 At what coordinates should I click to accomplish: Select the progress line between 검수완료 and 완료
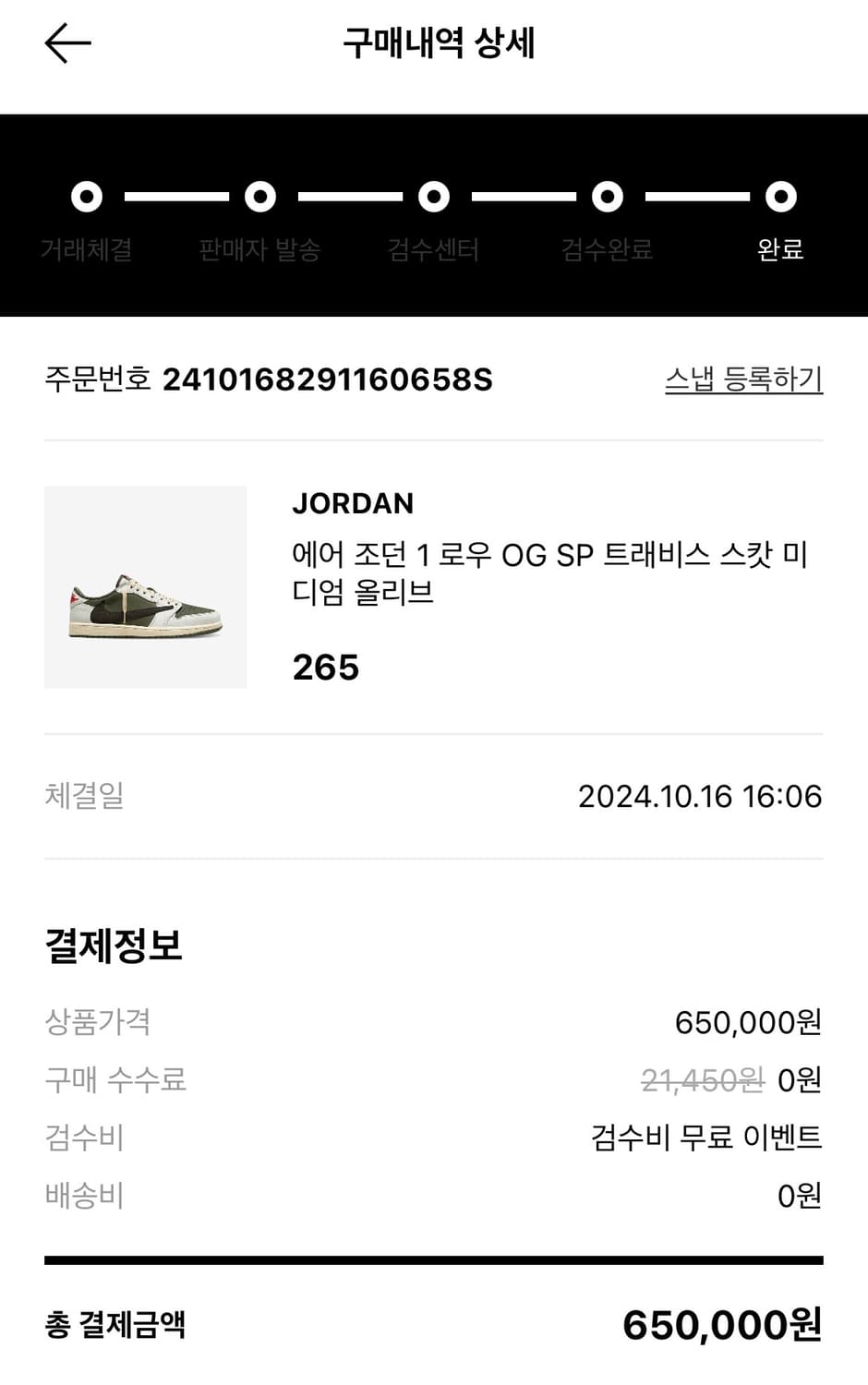693,196
